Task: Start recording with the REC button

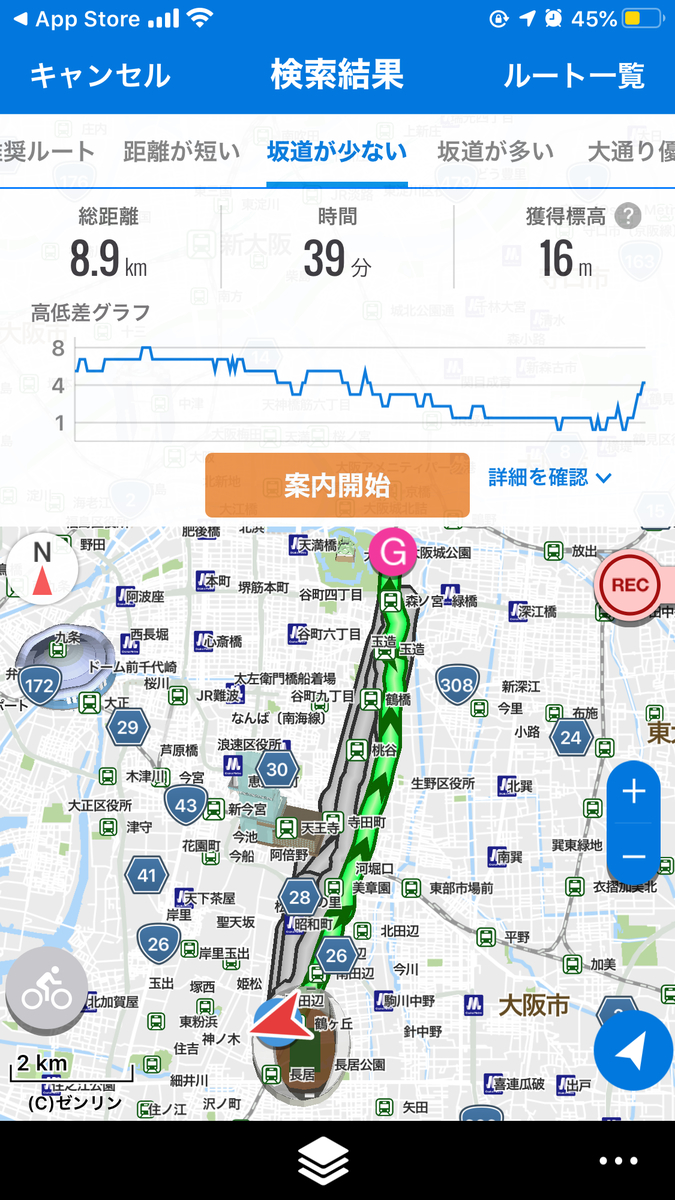Action: (x=630, y=586)
